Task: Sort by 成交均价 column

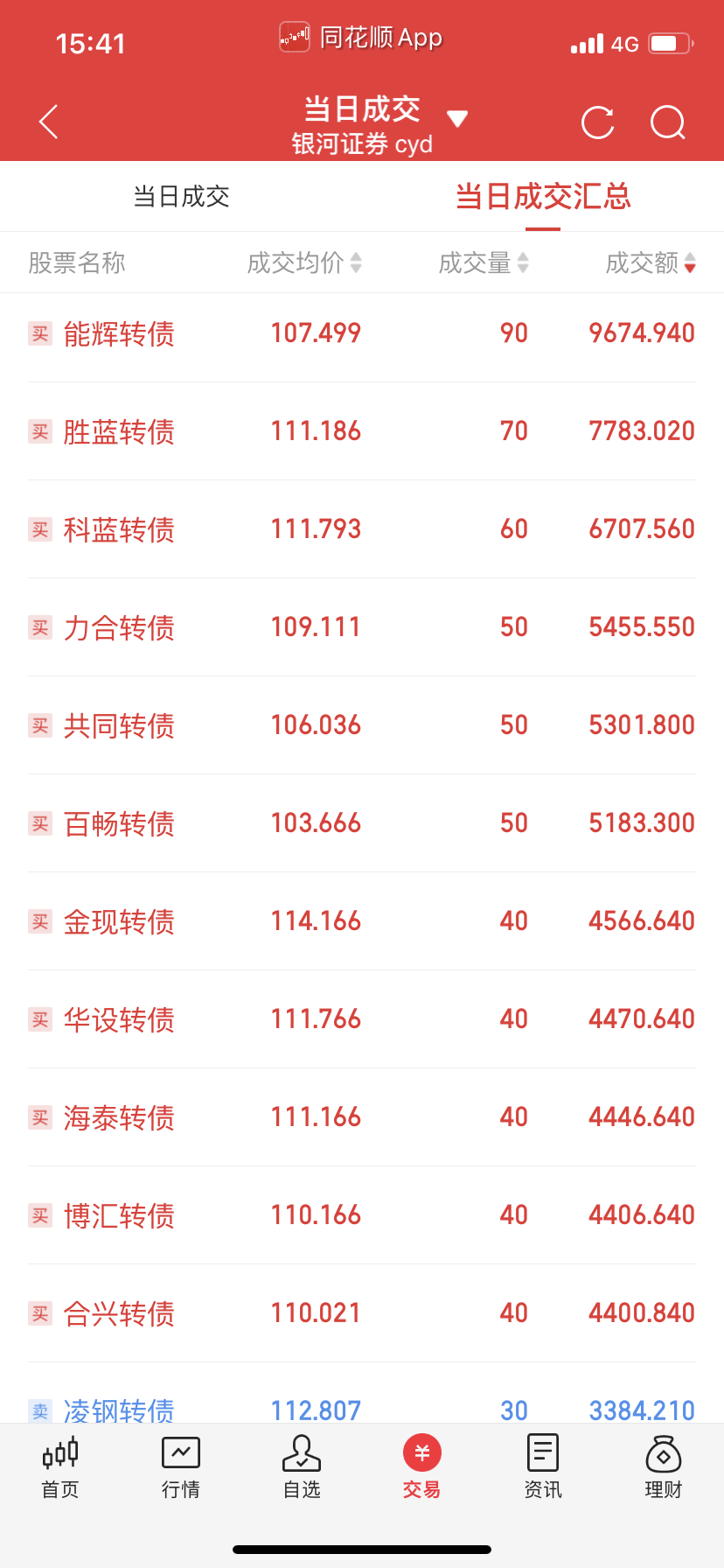Action: pyautogui.click(x=304, y=262)
